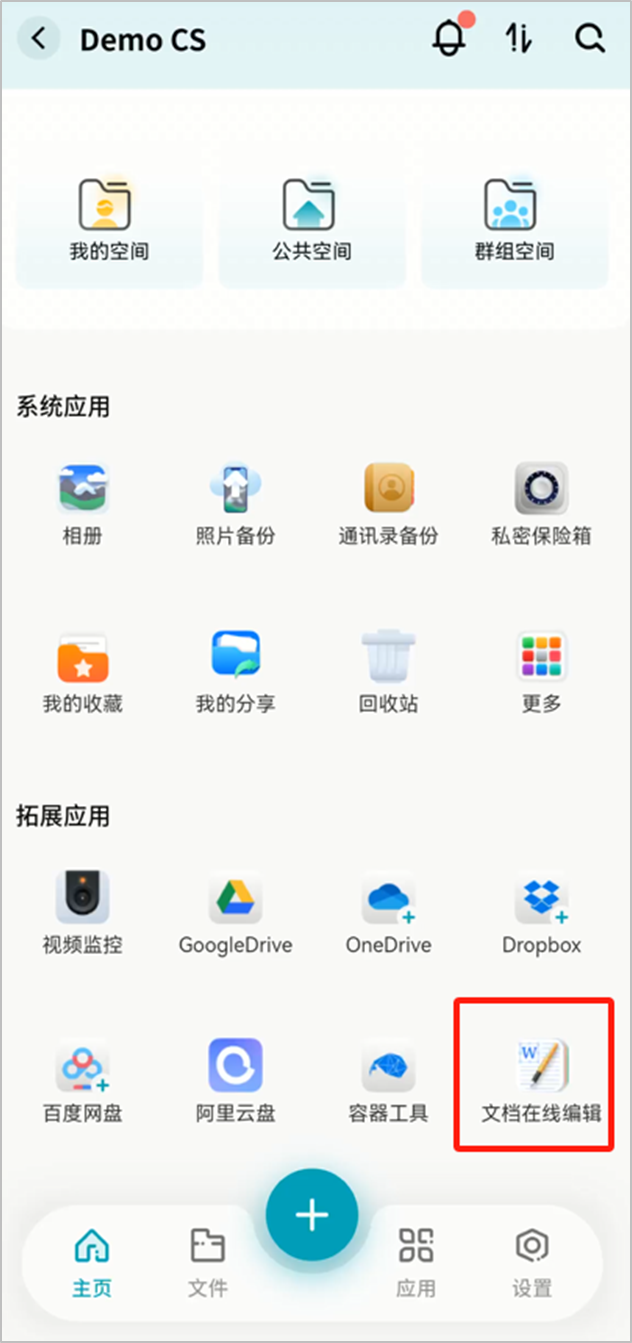Image resolution: width=632 pixels, height=1343 pixels.
Task: Open 私密保险箱
Action: point(541,503)
